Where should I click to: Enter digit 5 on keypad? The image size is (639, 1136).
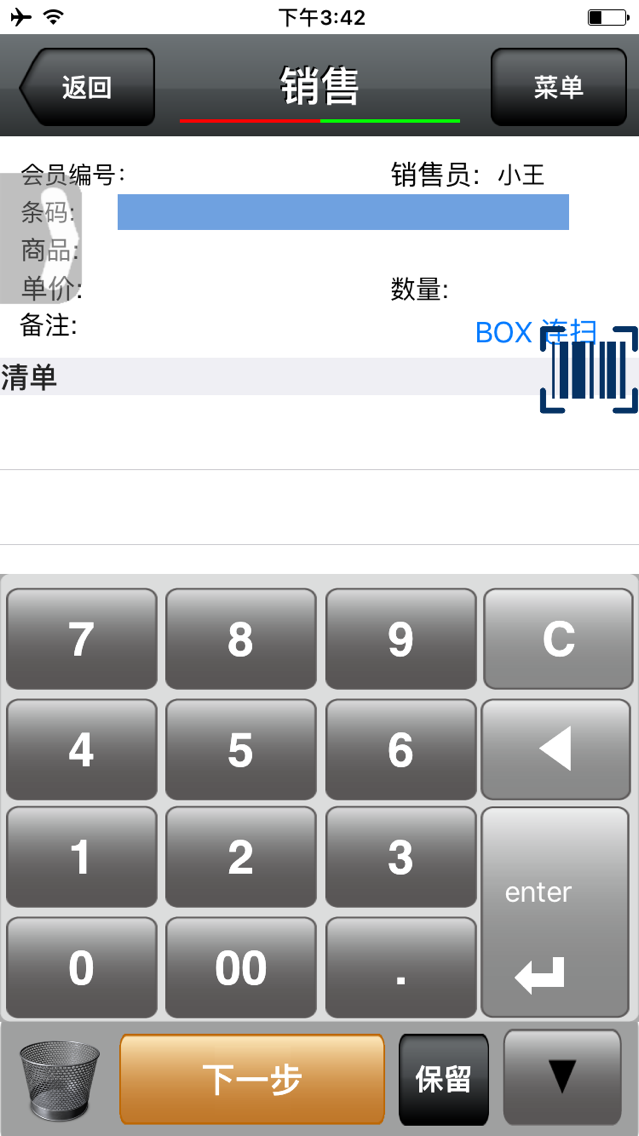(x=240, y=749)
